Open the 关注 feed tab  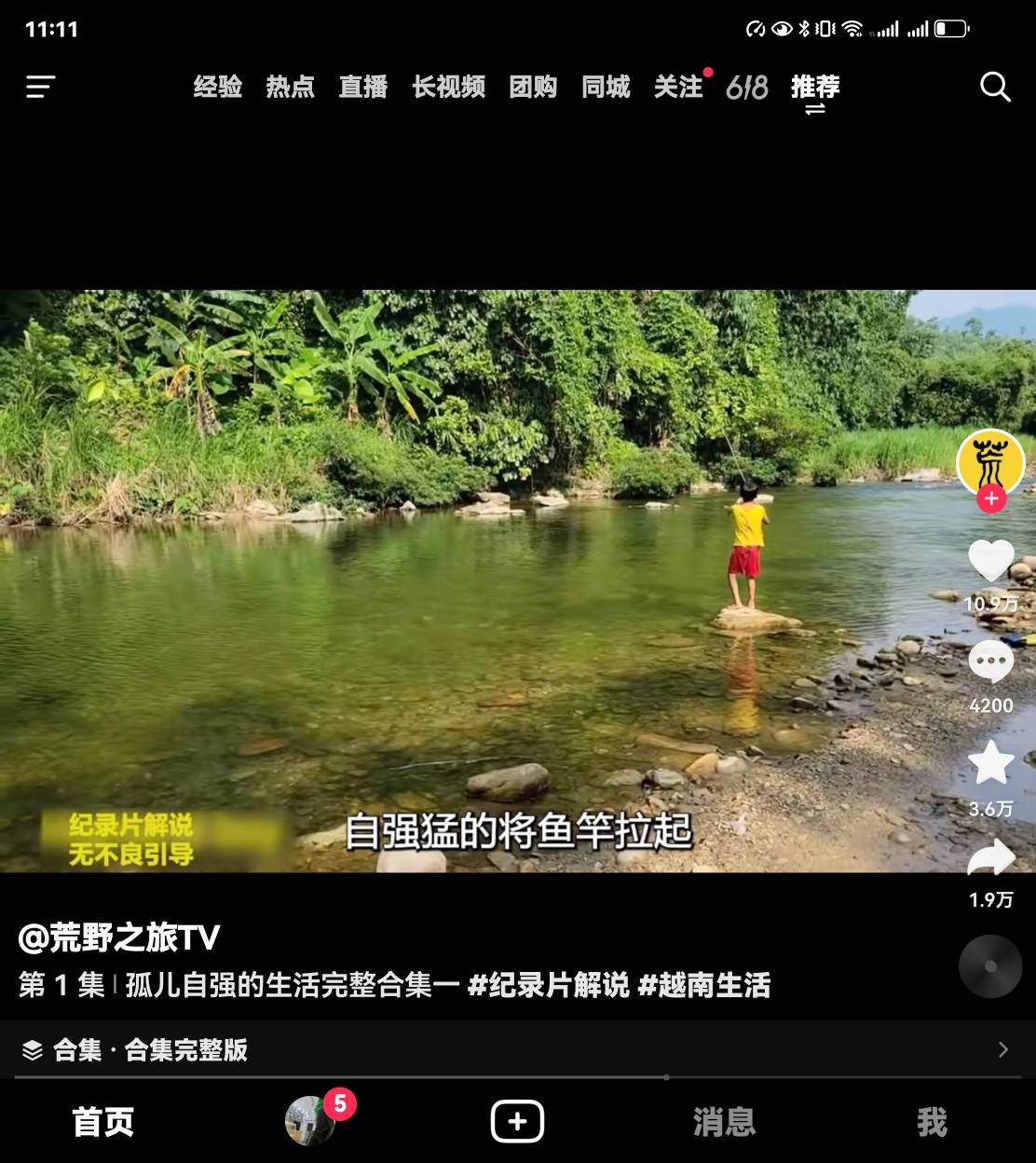point(678,87)
